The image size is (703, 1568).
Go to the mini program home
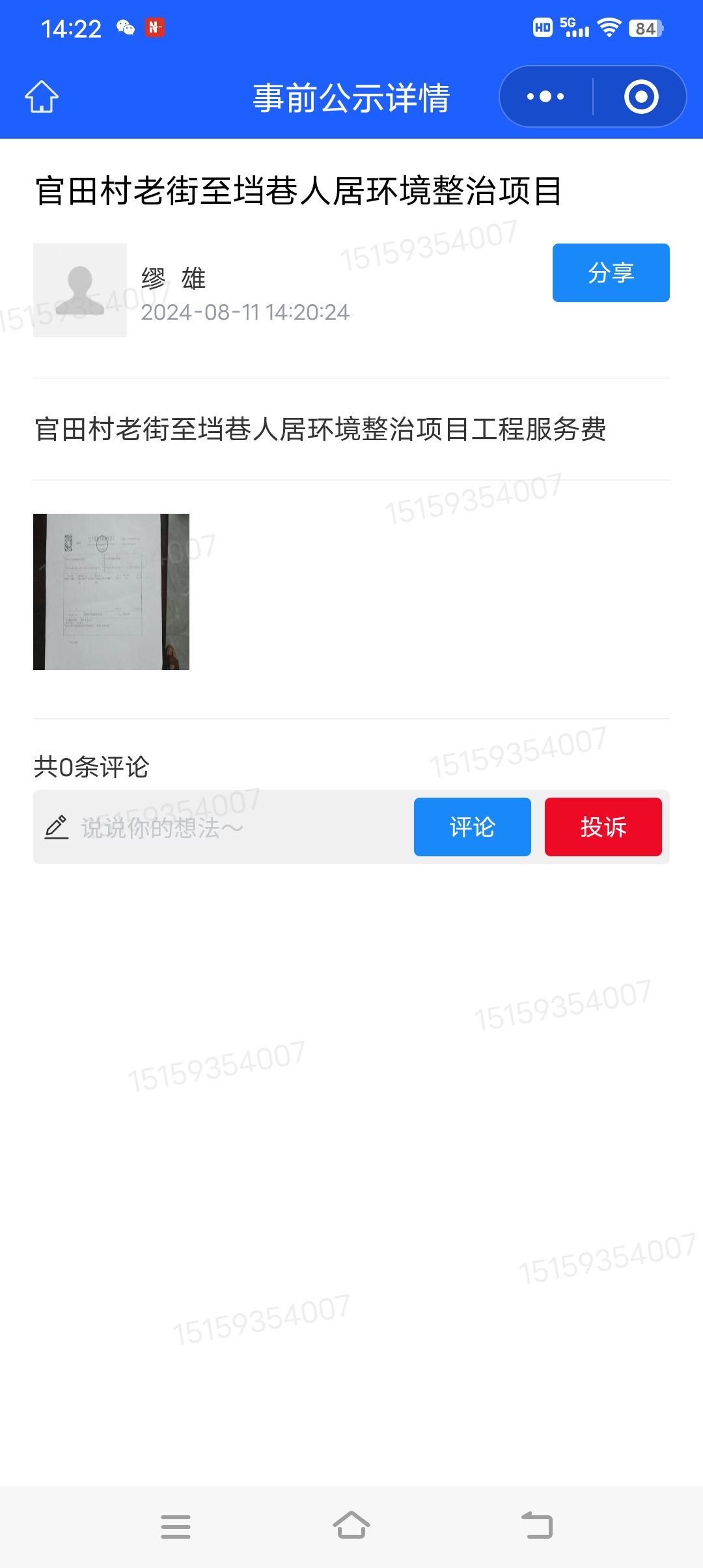[x=42, y=97]
